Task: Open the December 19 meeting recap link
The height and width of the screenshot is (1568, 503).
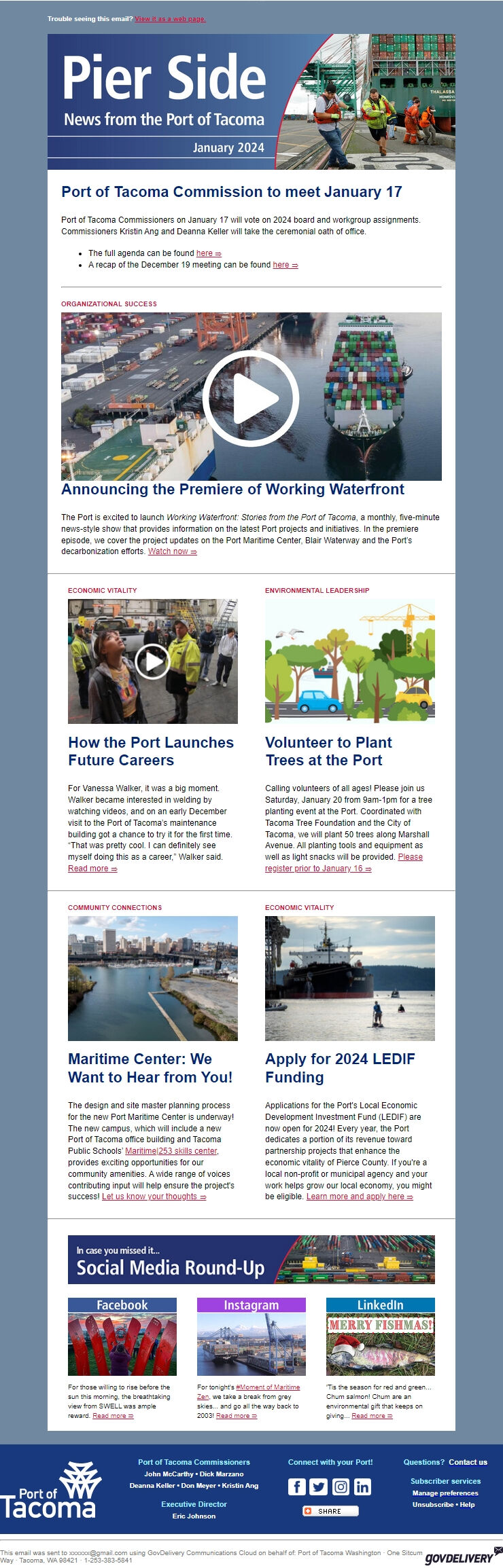Action: point(285,265)
